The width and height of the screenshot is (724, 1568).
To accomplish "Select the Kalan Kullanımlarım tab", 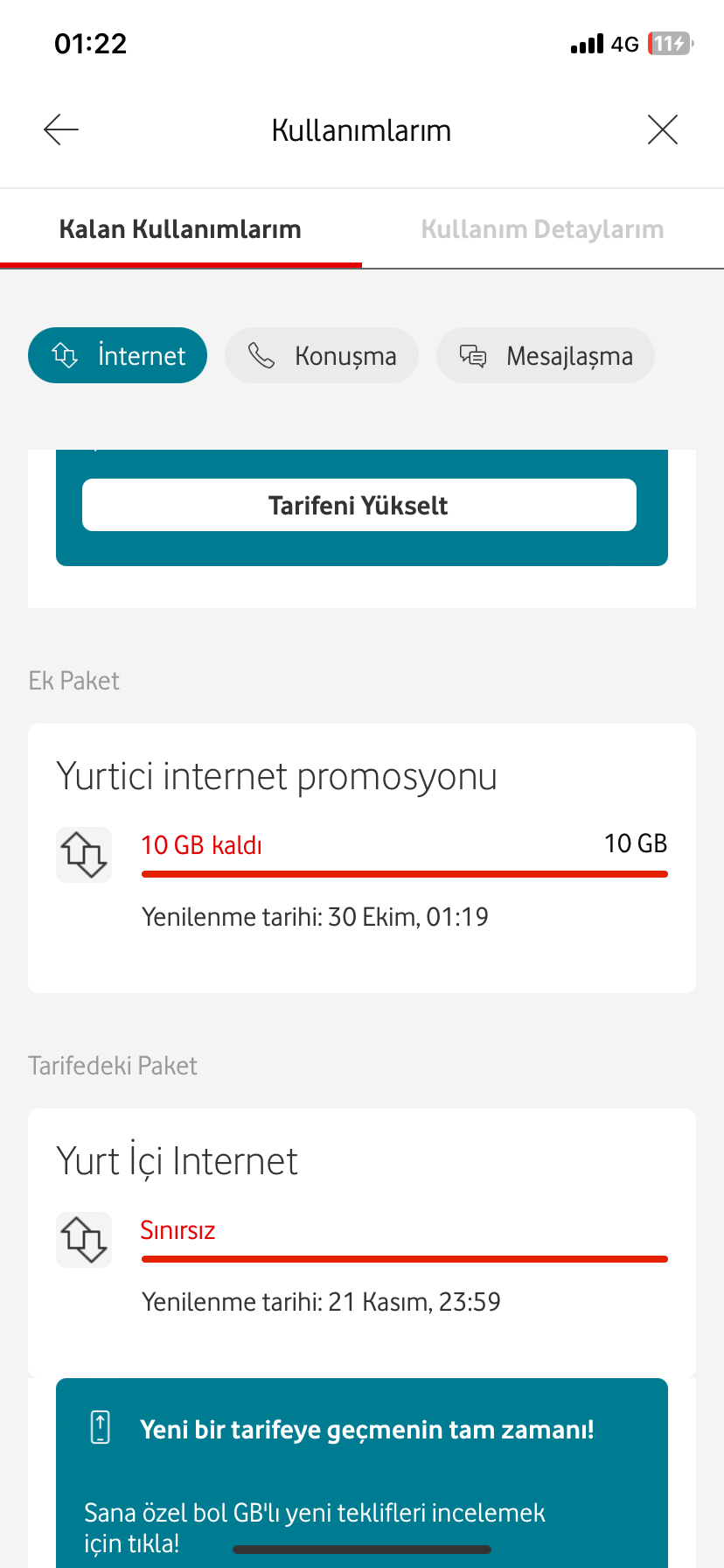I will click(180, 229).
